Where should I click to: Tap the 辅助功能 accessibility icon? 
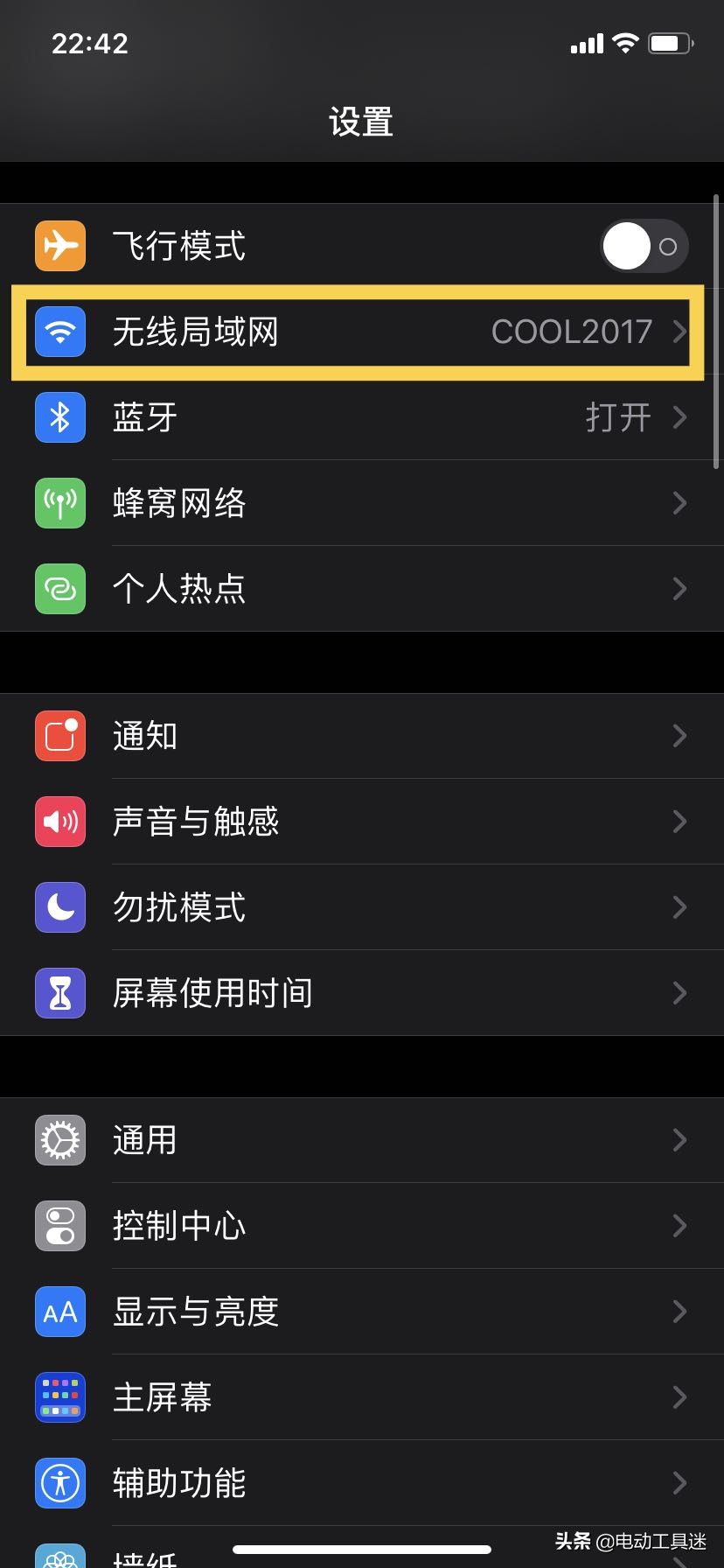[59, 1483]
